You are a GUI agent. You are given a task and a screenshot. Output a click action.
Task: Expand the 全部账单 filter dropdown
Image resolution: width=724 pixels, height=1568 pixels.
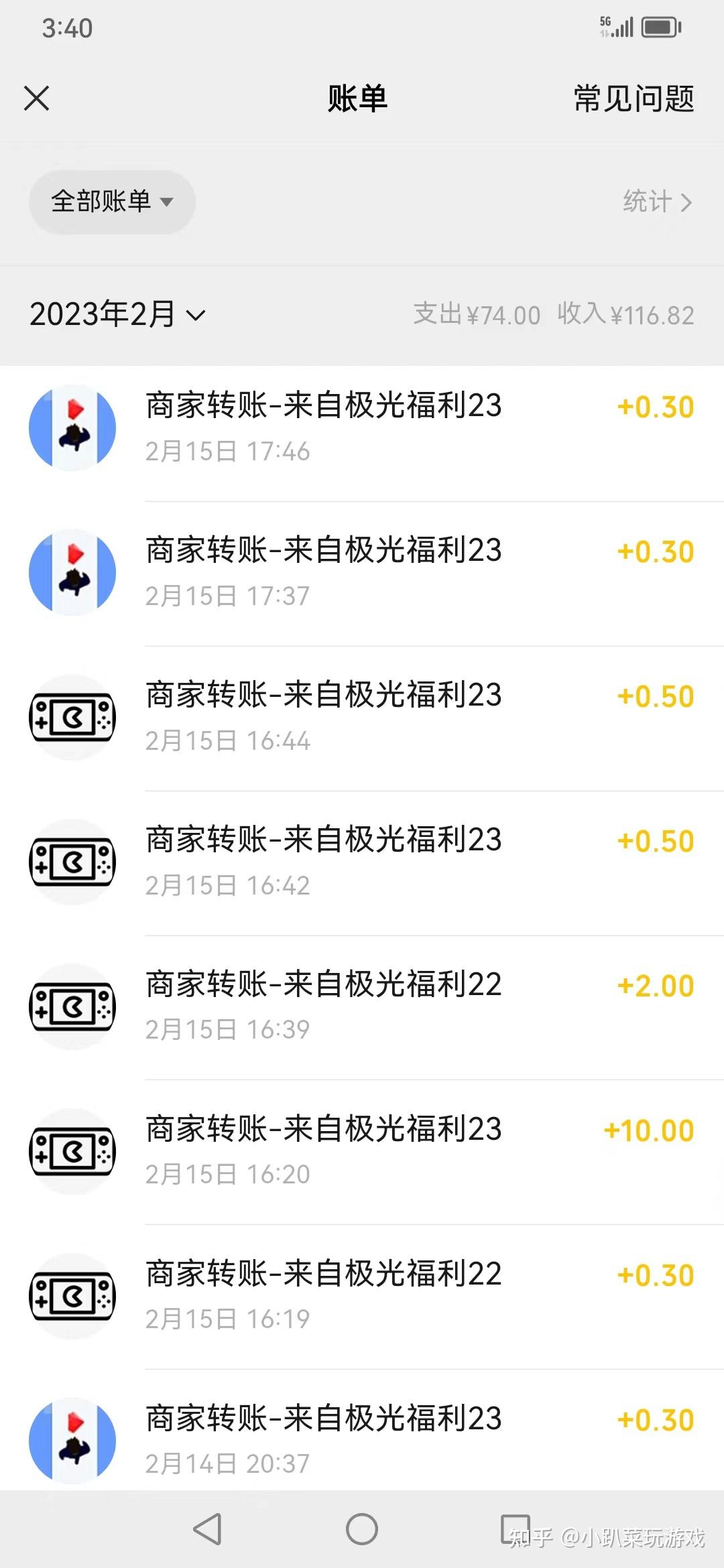click(x=112, y=202)
